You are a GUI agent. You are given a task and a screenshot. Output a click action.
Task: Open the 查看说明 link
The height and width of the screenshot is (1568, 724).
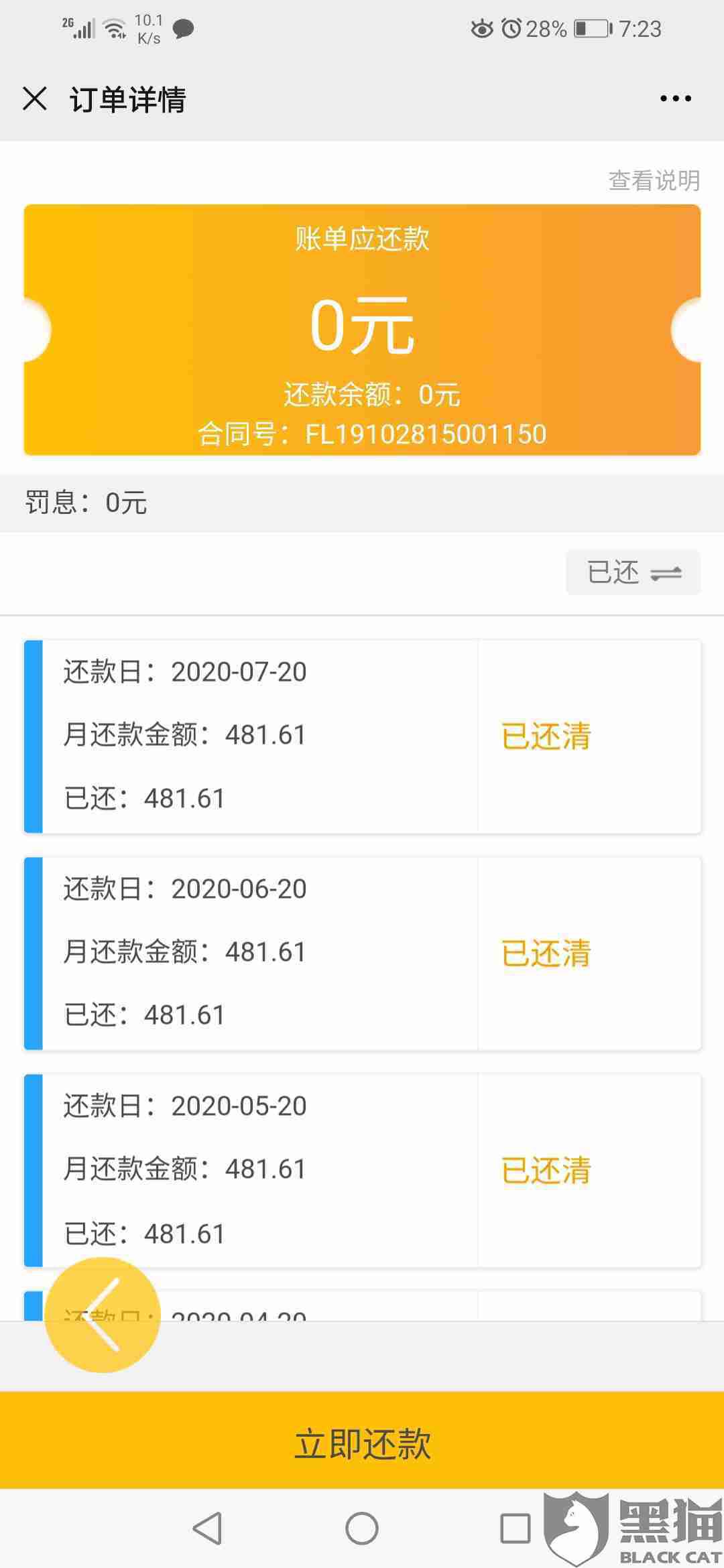coord(654,180)
